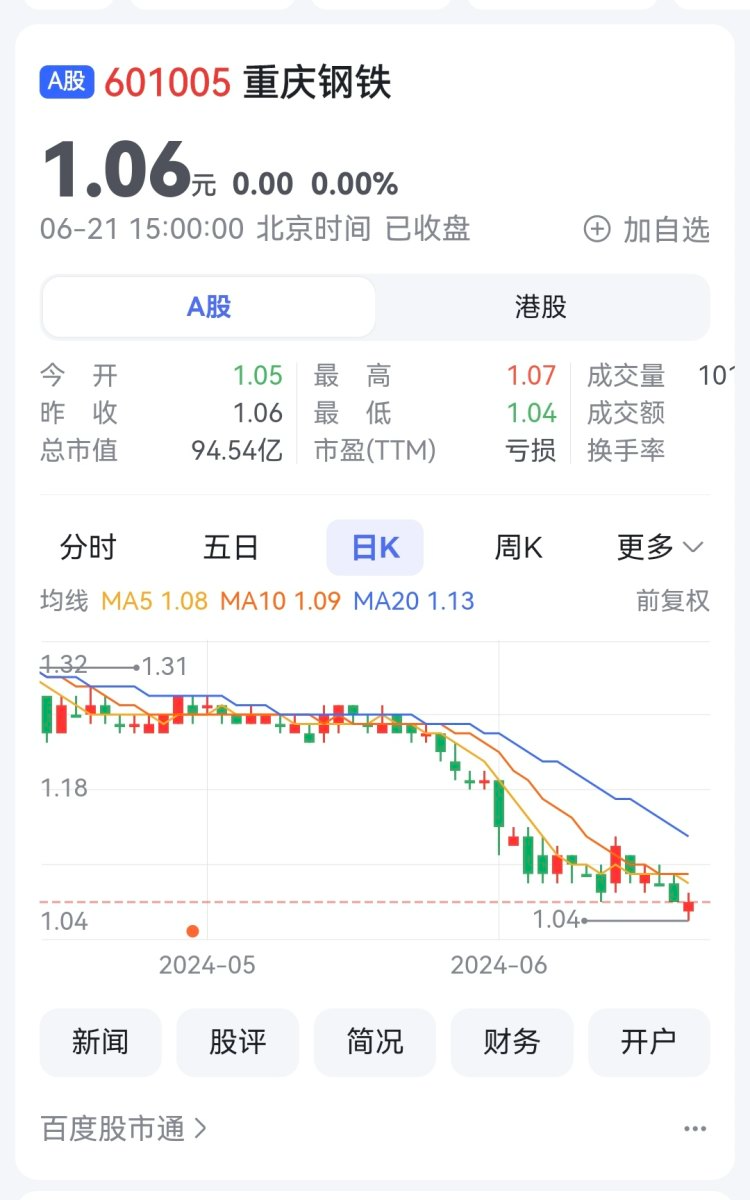Open the 简况 section
The image size is (750, 1200).
click(x=375, y=1042)
